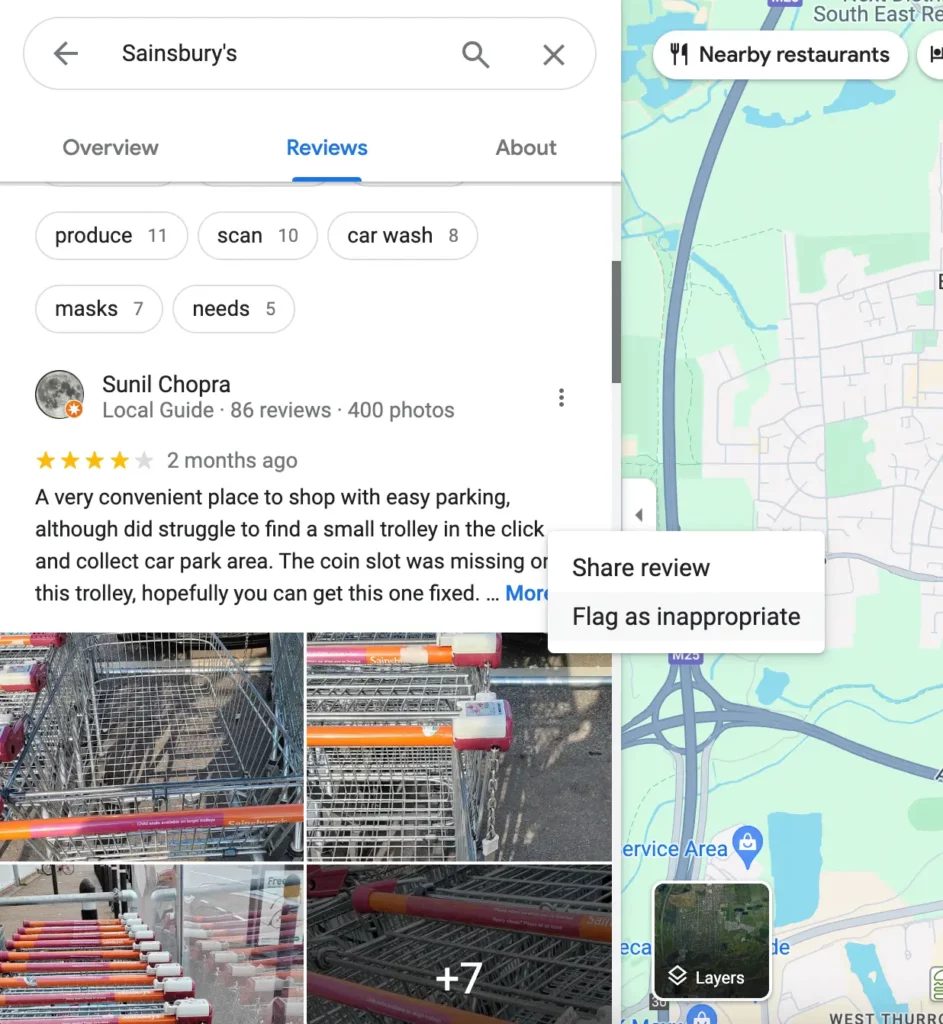This screenshot has height=1024, width=943.
Task: Select the car wash review chip
Action: (x=402, y=236)
